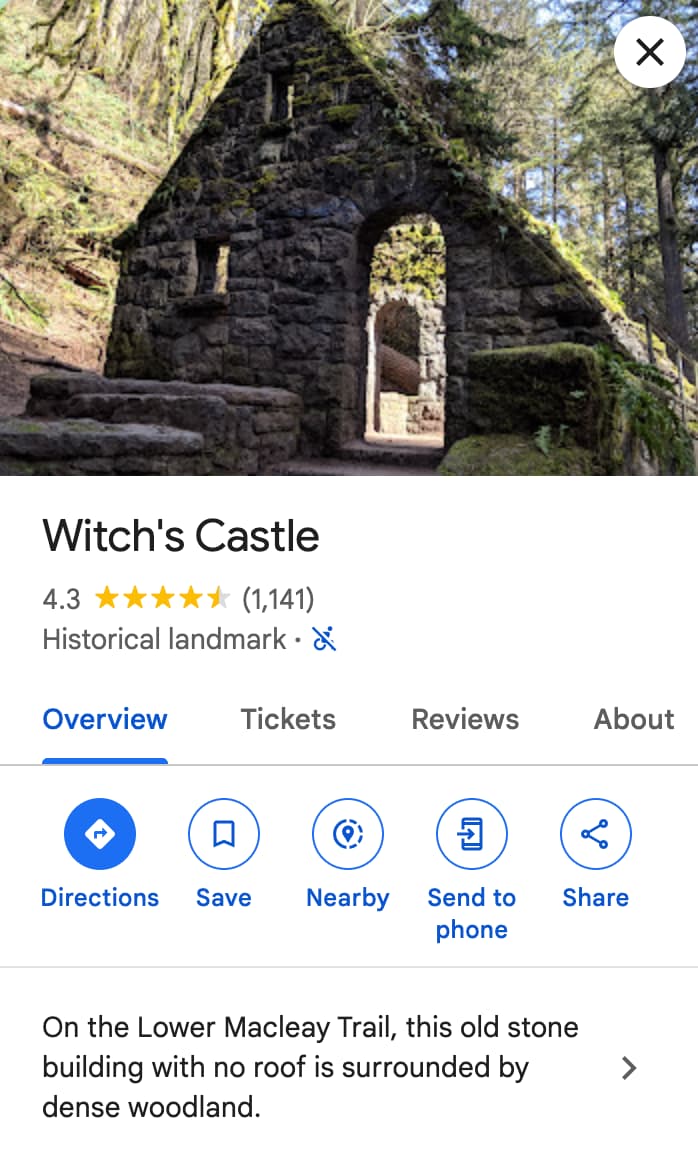Switch to the Tickets tab

pyautogui.click(x=288, y=719)
